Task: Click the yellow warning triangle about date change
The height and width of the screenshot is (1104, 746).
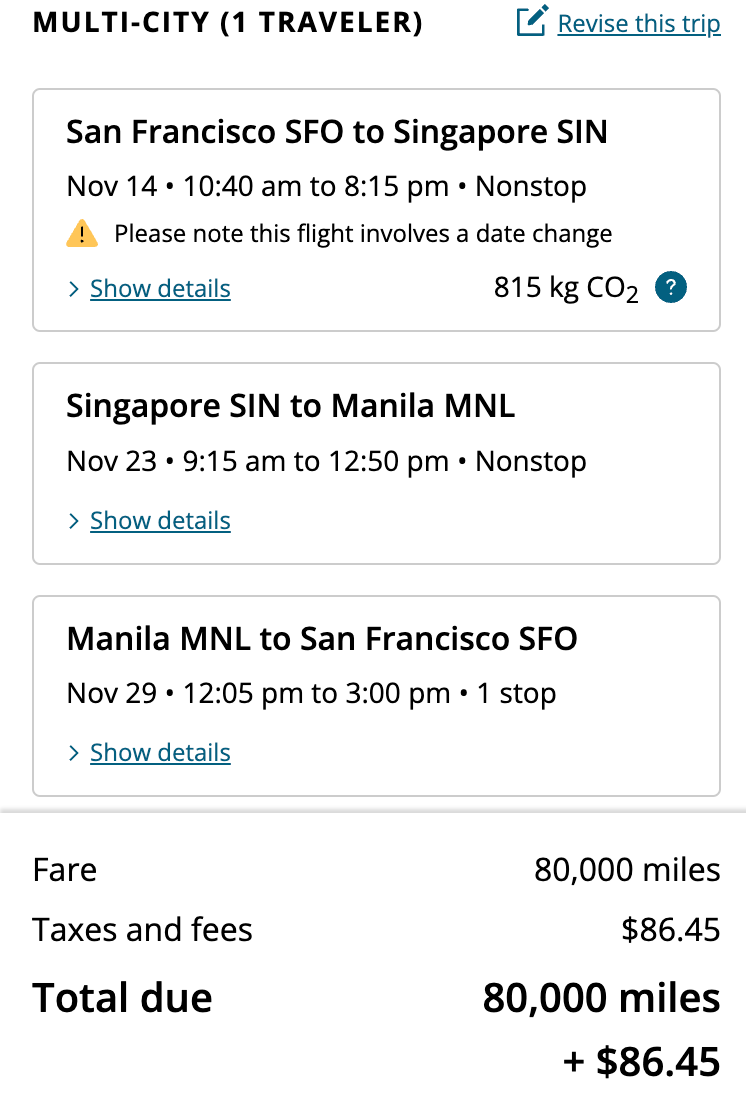Action: (81, 233)
